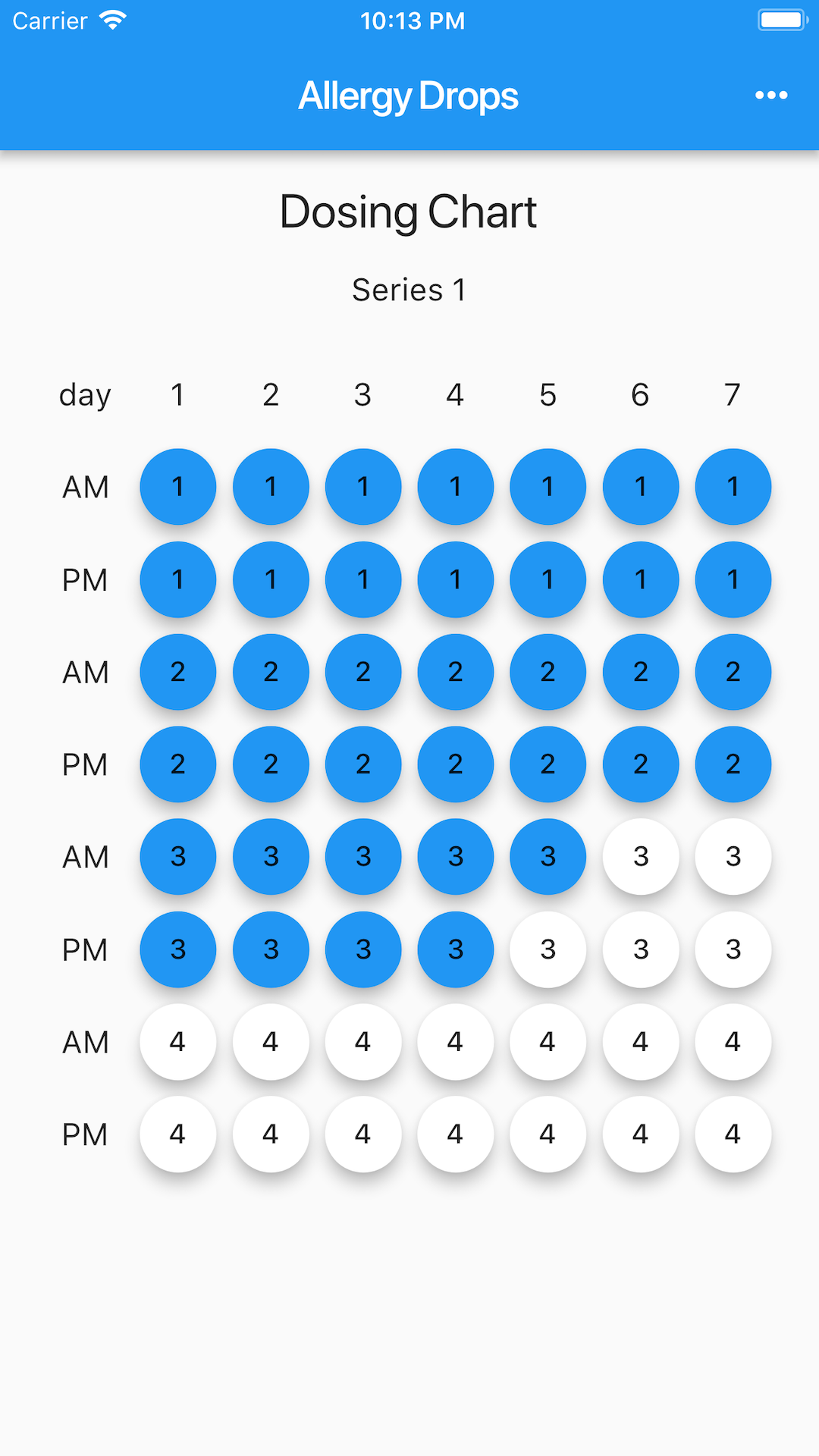Unmark the day 7 PM dose 2 circle
Viewport: 819px width, 1456px height.
click(x=733, y=764)
